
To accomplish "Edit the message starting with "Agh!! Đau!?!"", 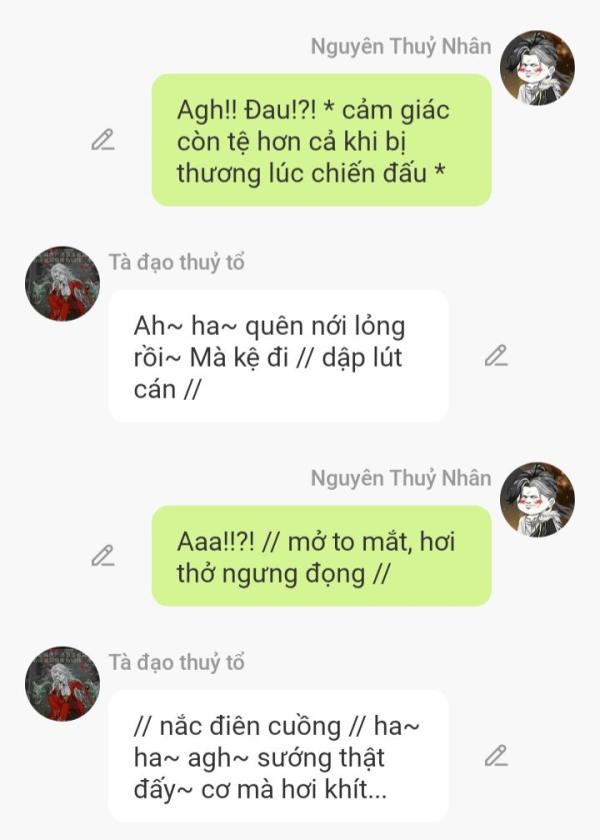I will [x=103, y=140].
